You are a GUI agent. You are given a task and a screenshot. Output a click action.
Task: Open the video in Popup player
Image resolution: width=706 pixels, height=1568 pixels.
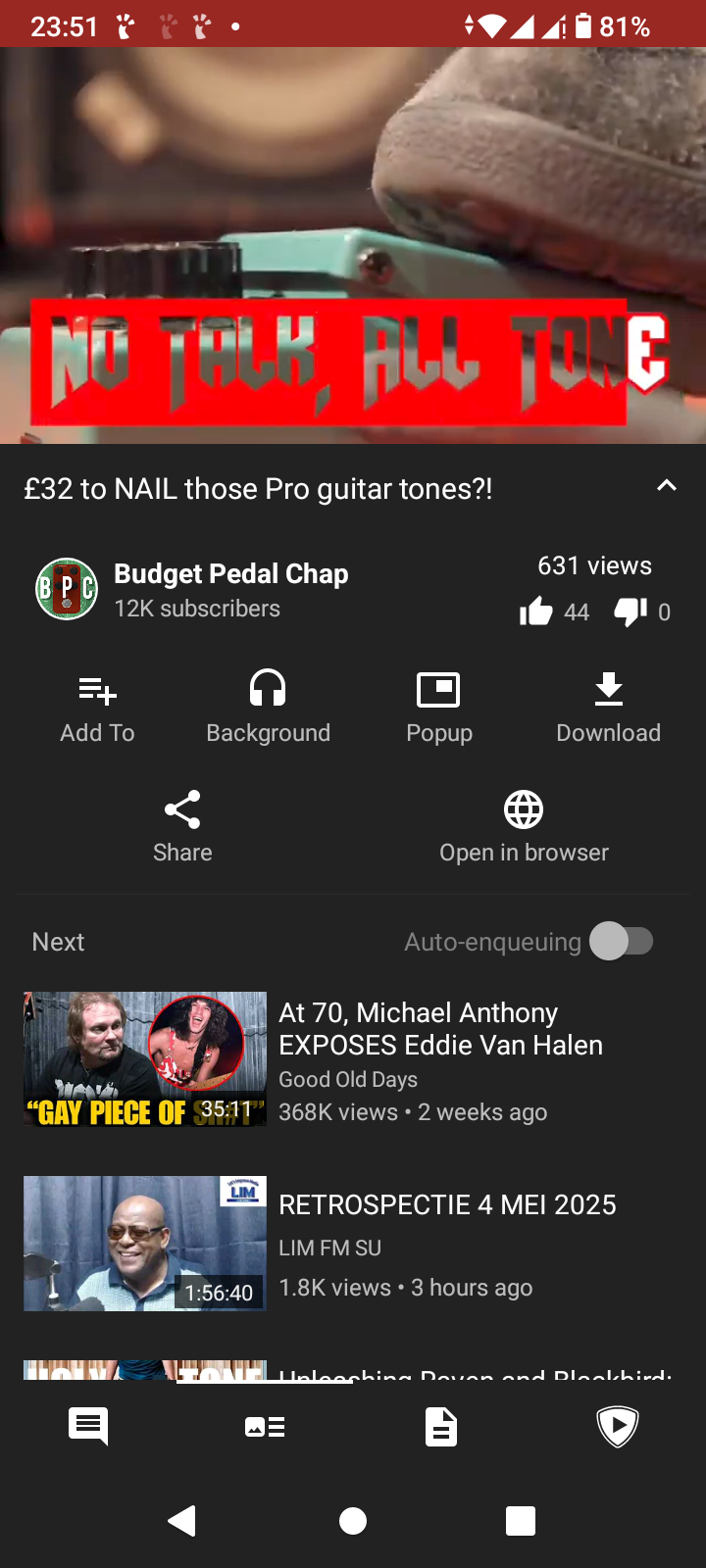438,709
